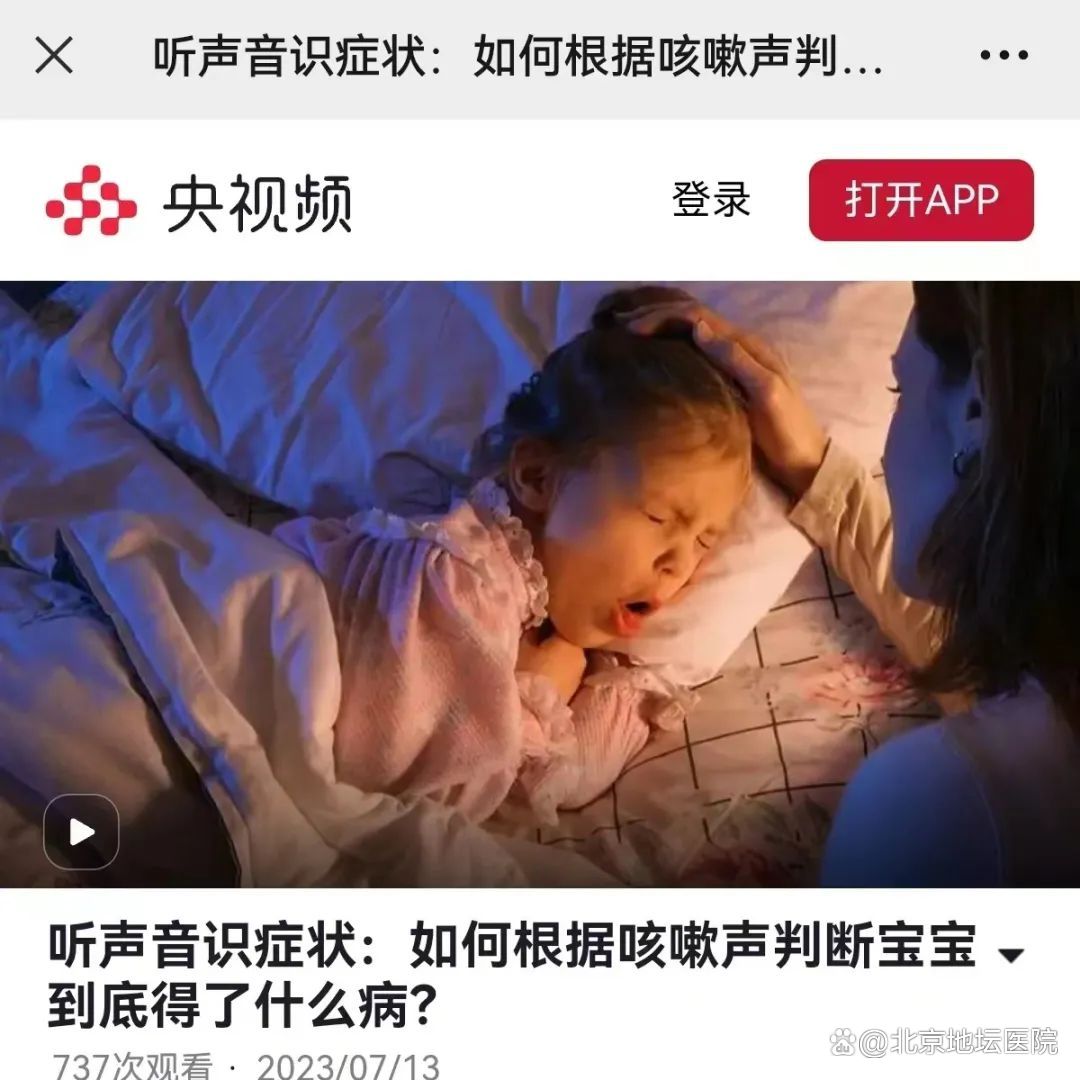This screenshot has width=1080, height=1080.
Task: Tap the 打开APP button
Action: tap(921, 200)
